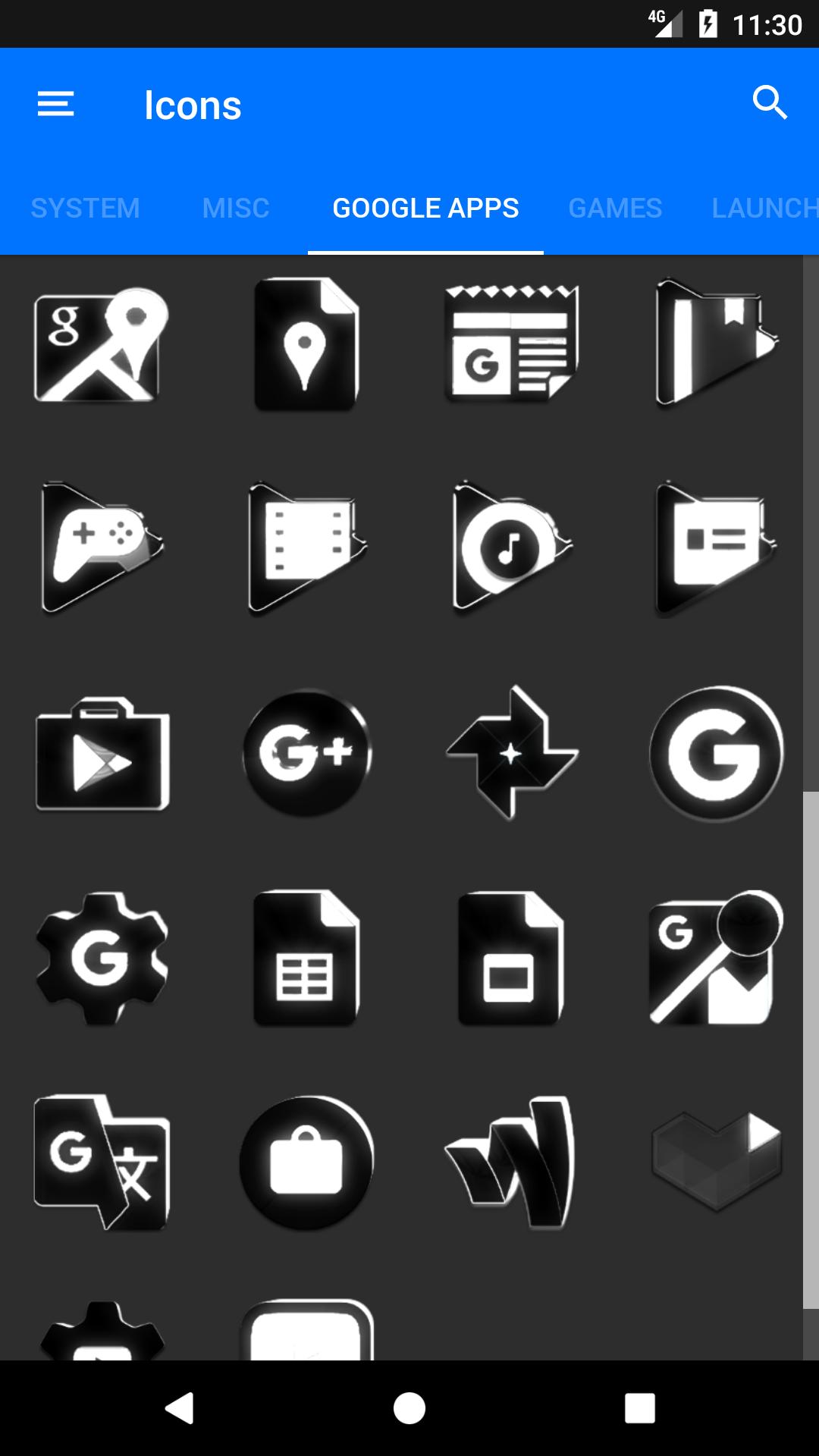Image resolution: width=819 pixels, height=1456 pixels.
Task: Switch to the Misc tab
Action: pyautogui.click(x=236, y=208)
